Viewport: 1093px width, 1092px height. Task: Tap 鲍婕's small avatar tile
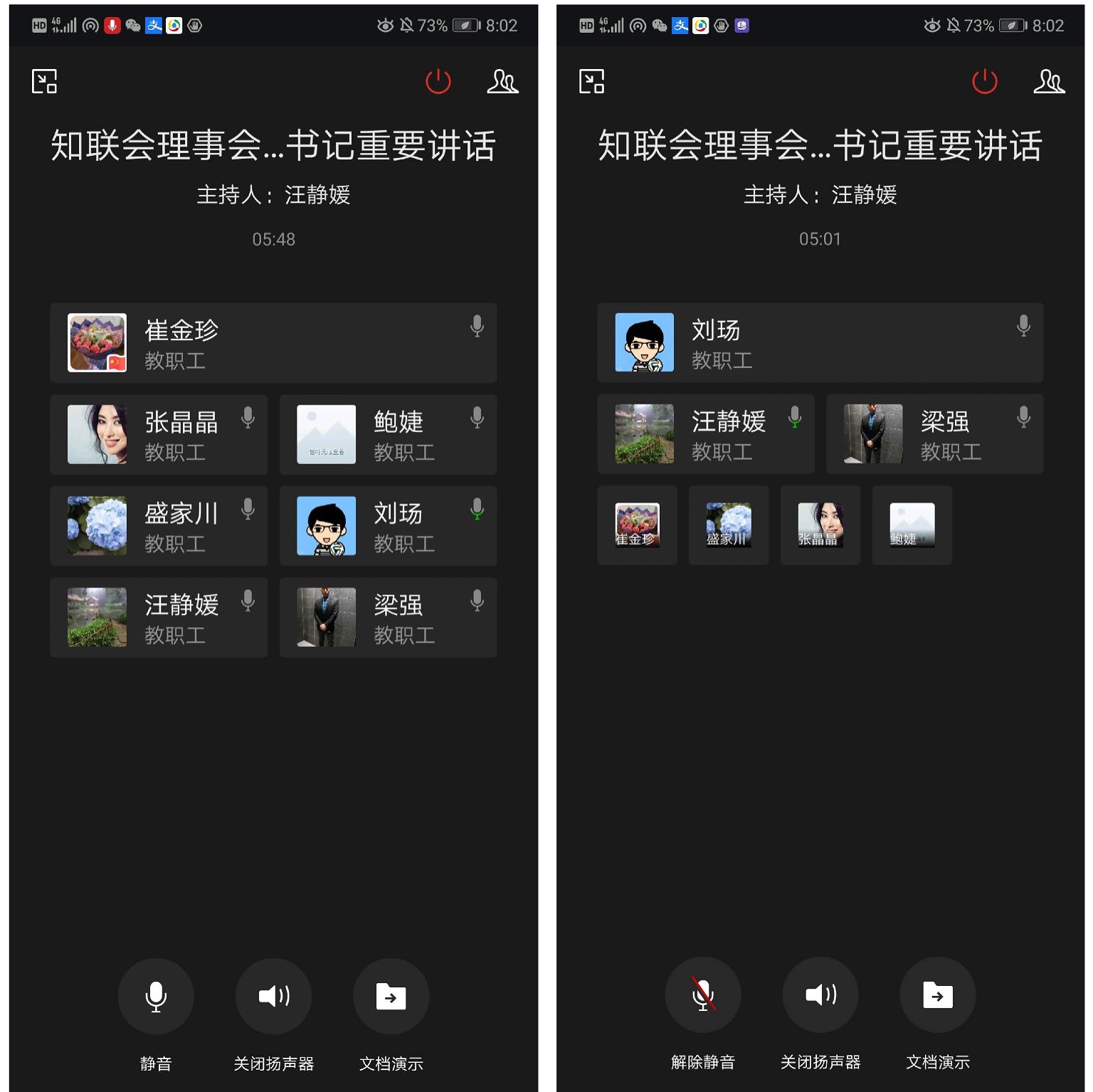pyautogui.click(x=912, y=525)
